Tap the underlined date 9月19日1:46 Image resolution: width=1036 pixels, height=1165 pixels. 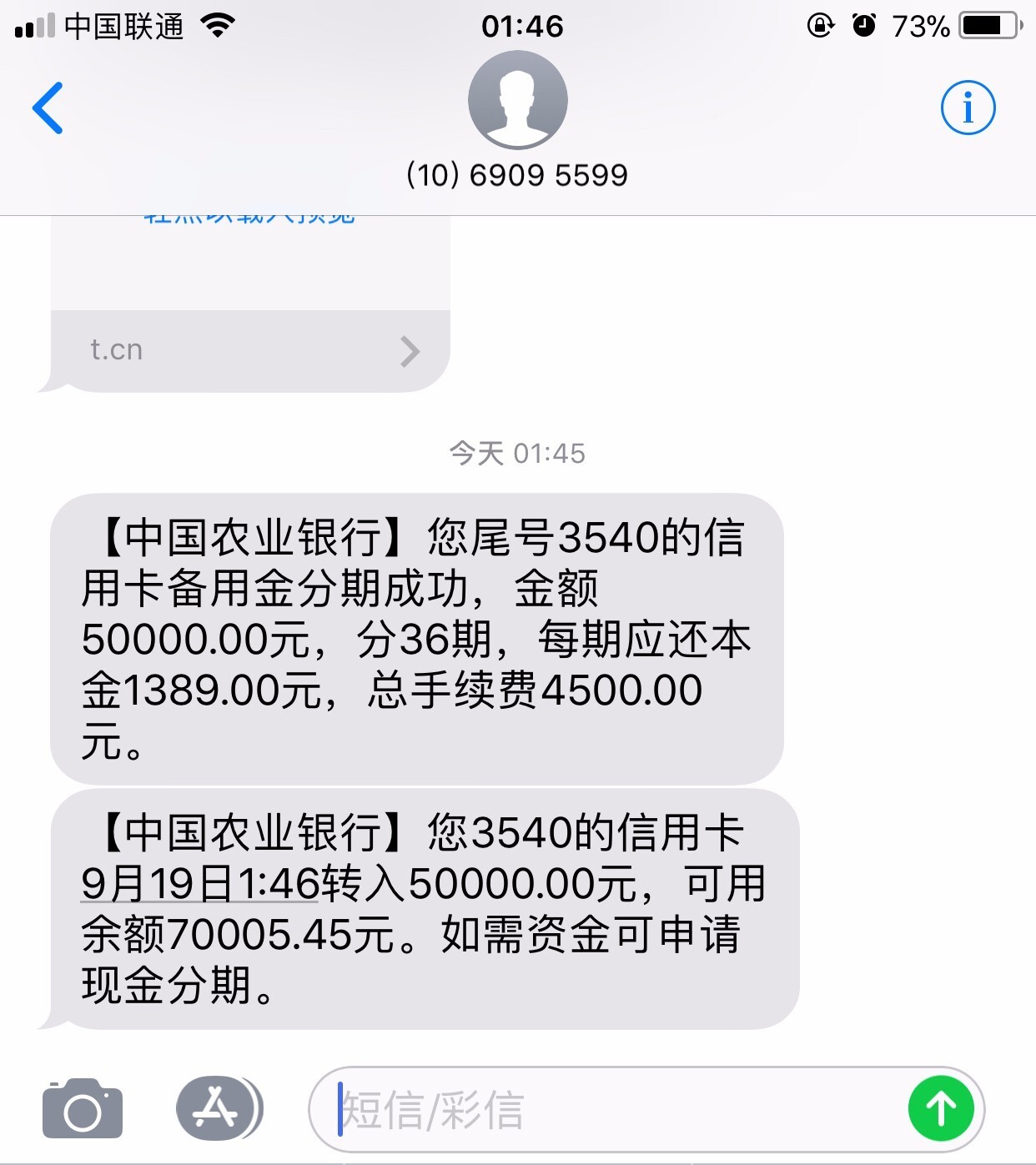200,884
